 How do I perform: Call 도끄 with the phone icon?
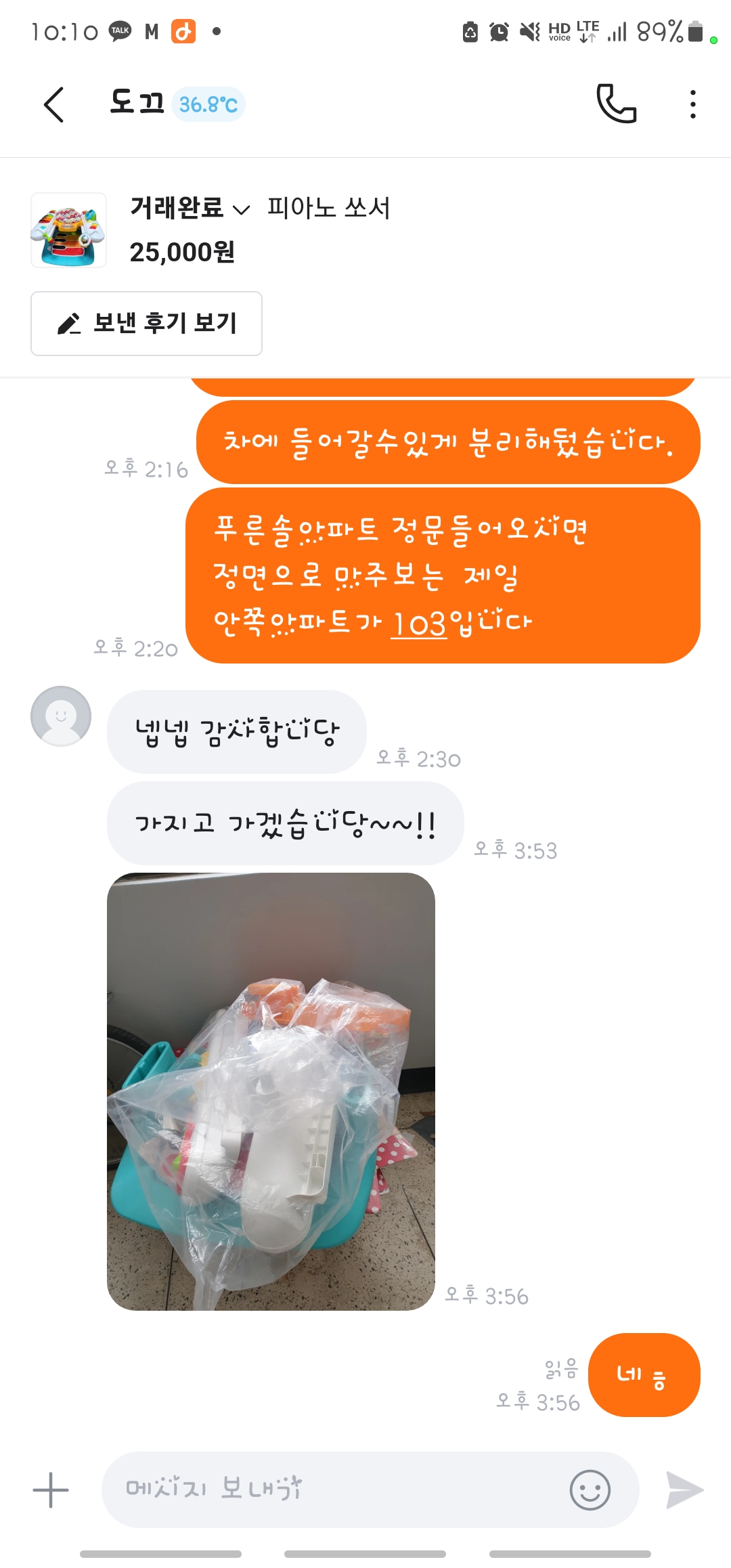(x=616, y=104)
